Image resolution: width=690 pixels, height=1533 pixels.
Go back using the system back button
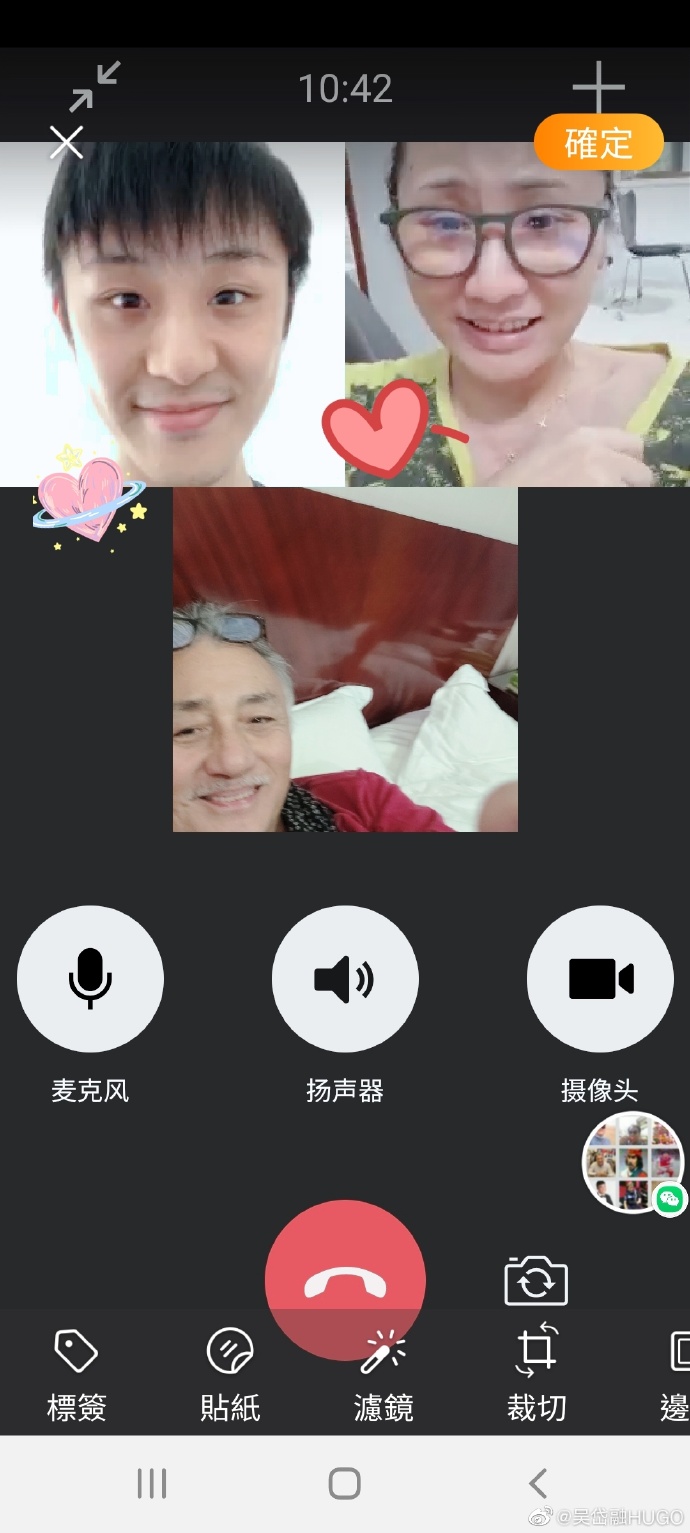pos(538,1483)
